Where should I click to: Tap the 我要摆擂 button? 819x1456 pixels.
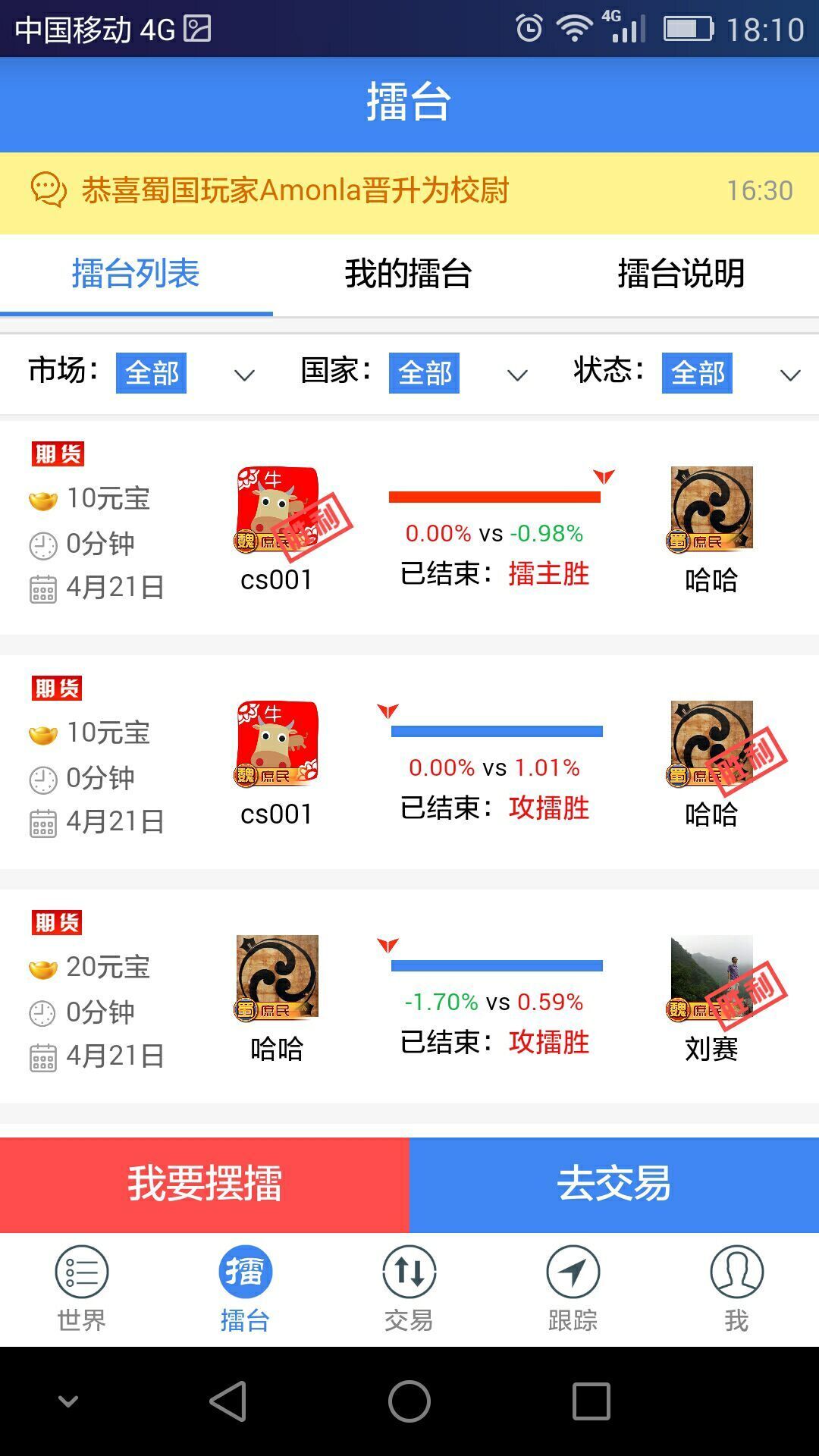[x=205, y=1184]
